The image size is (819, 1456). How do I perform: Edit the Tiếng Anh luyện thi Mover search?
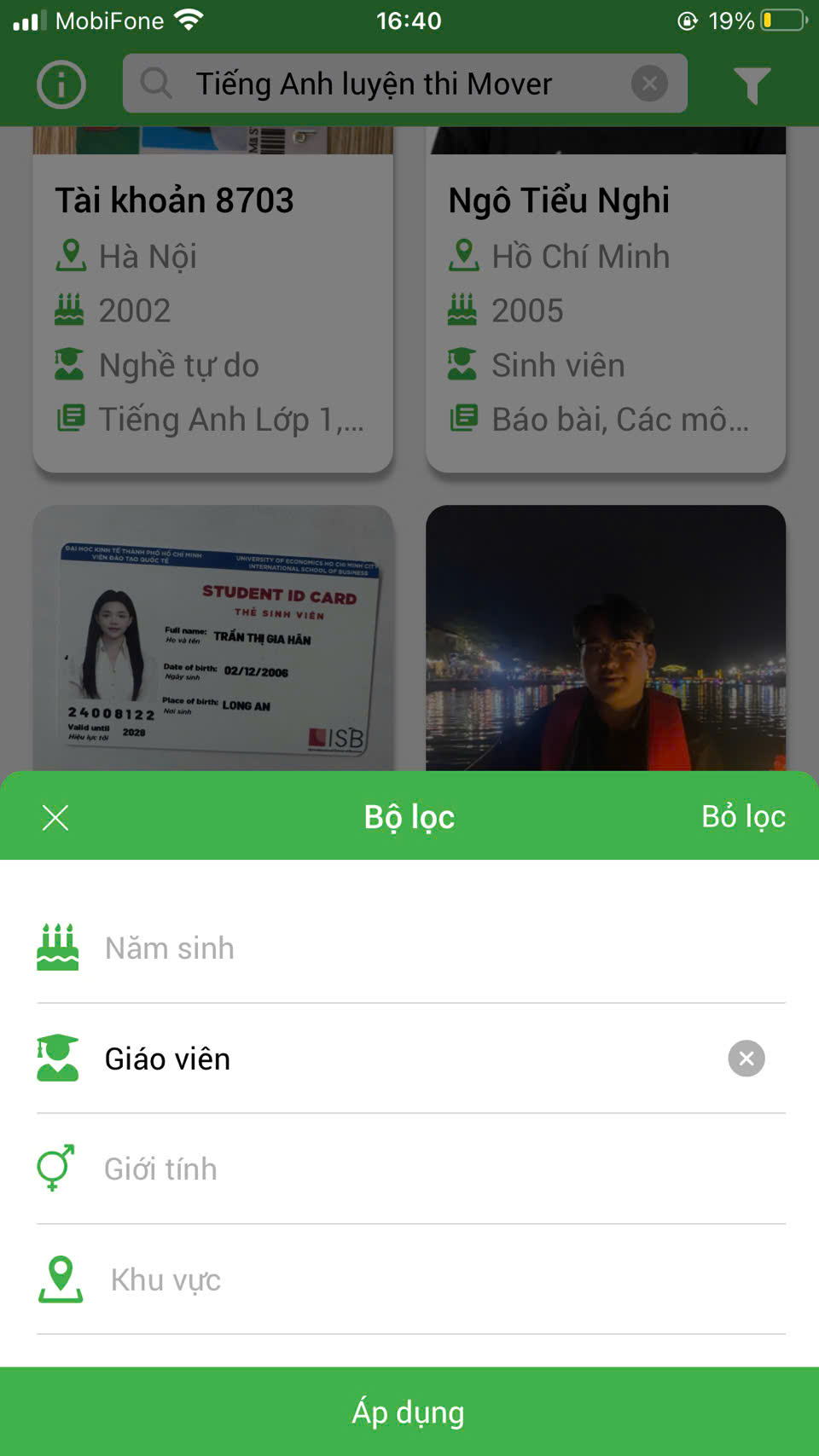coord(384,84)
